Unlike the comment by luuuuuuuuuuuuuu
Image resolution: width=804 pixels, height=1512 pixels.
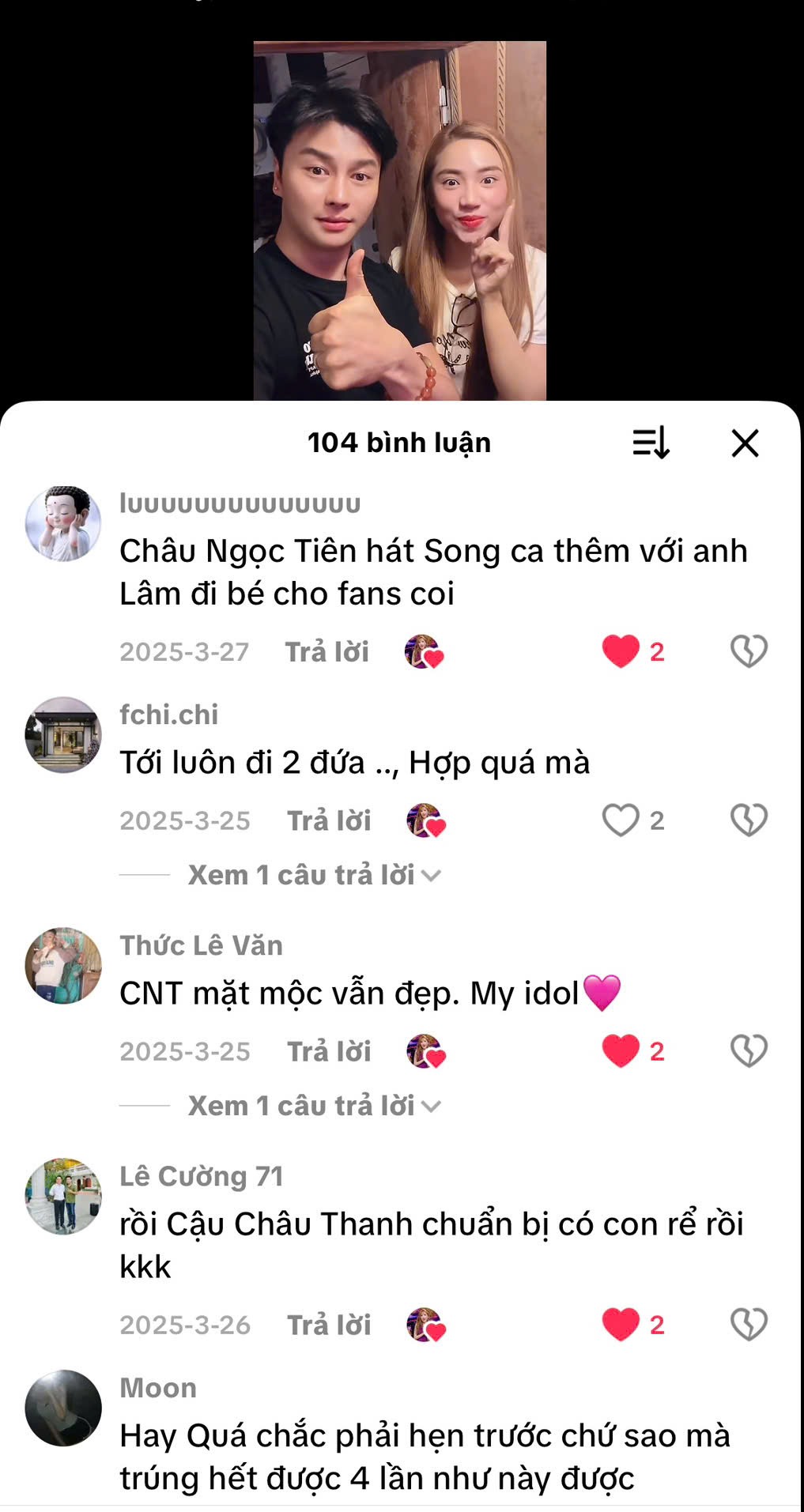621,651
